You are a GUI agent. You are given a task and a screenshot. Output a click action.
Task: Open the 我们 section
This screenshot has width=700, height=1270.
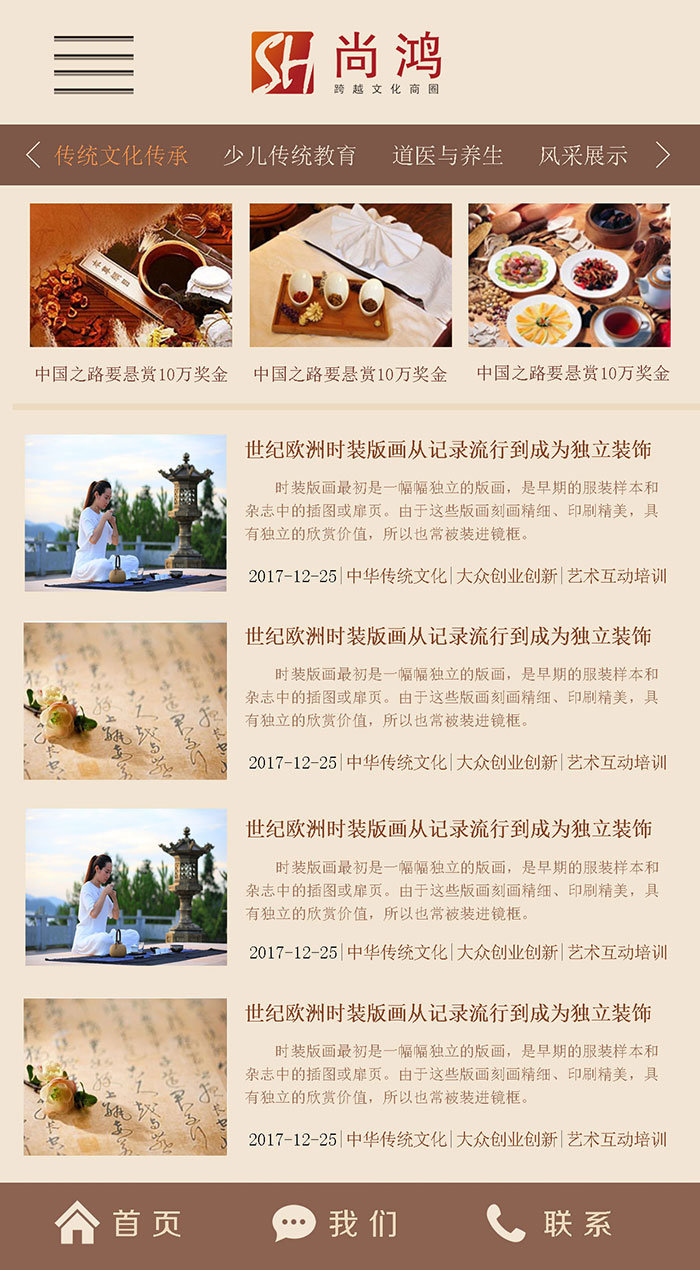[x=335, y=1223]
